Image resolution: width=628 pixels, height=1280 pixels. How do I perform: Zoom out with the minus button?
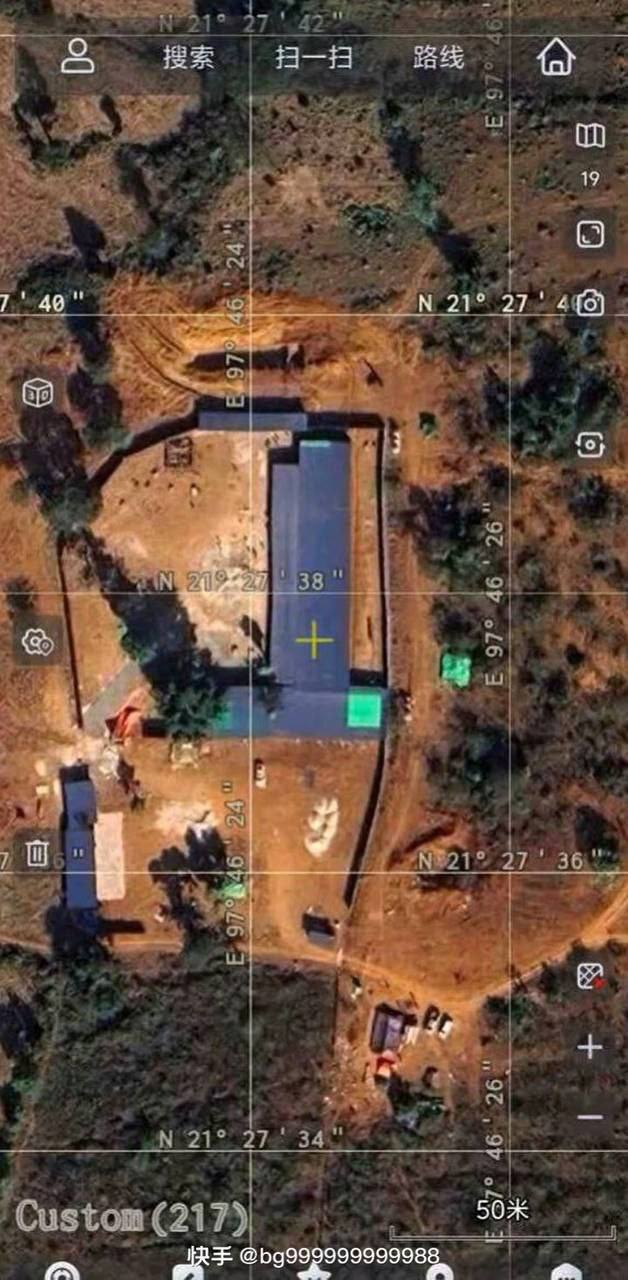click(x=590, y=1117)
